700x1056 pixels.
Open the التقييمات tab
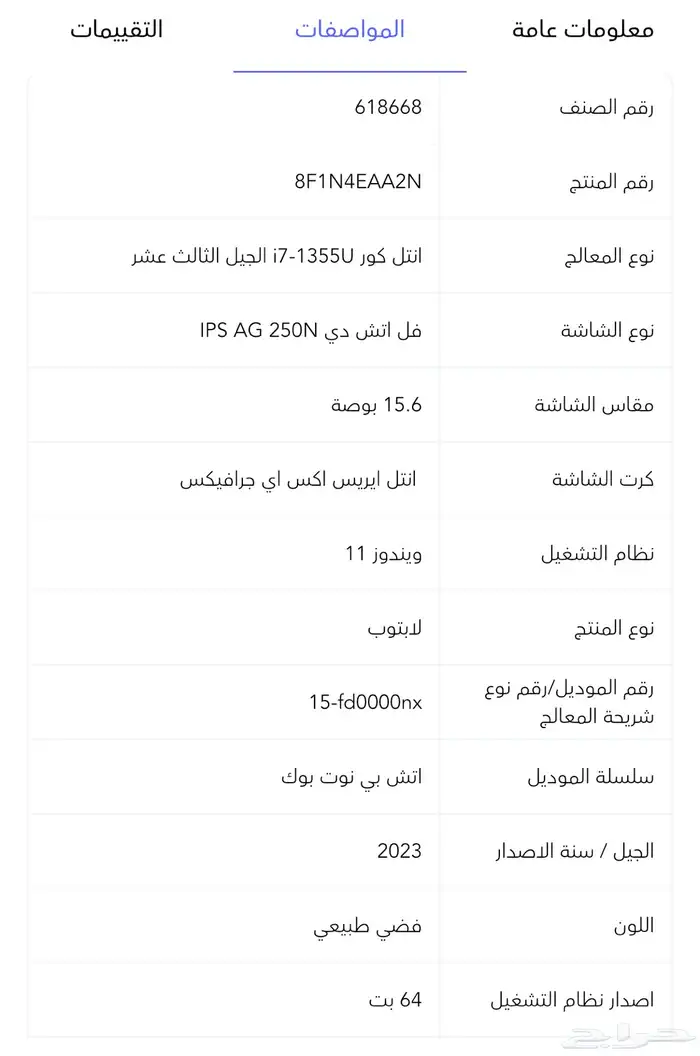coord(116,30)
